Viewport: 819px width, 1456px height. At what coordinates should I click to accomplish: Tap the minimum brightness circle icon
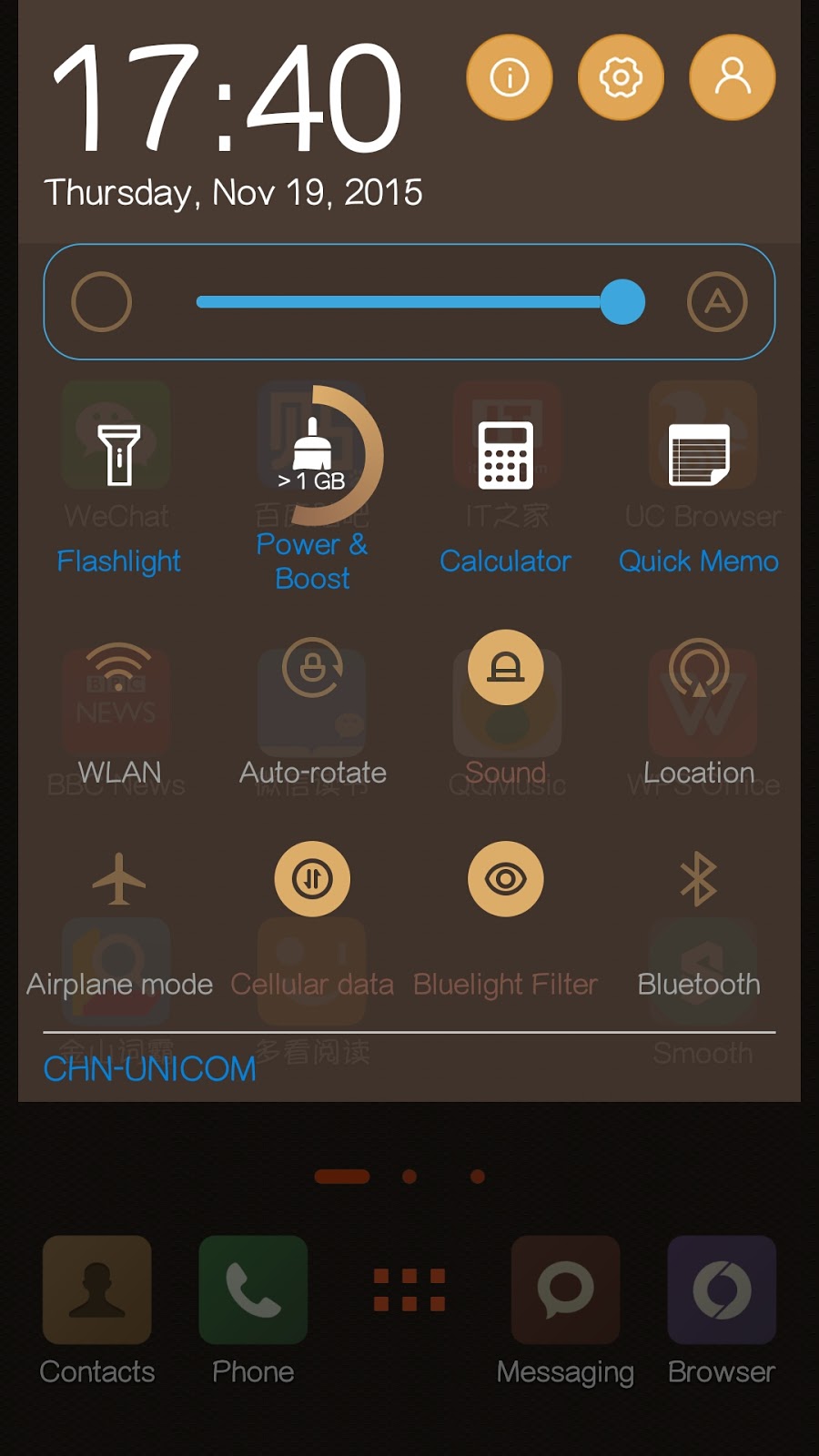pyautogui.click(x=102, y=302)
